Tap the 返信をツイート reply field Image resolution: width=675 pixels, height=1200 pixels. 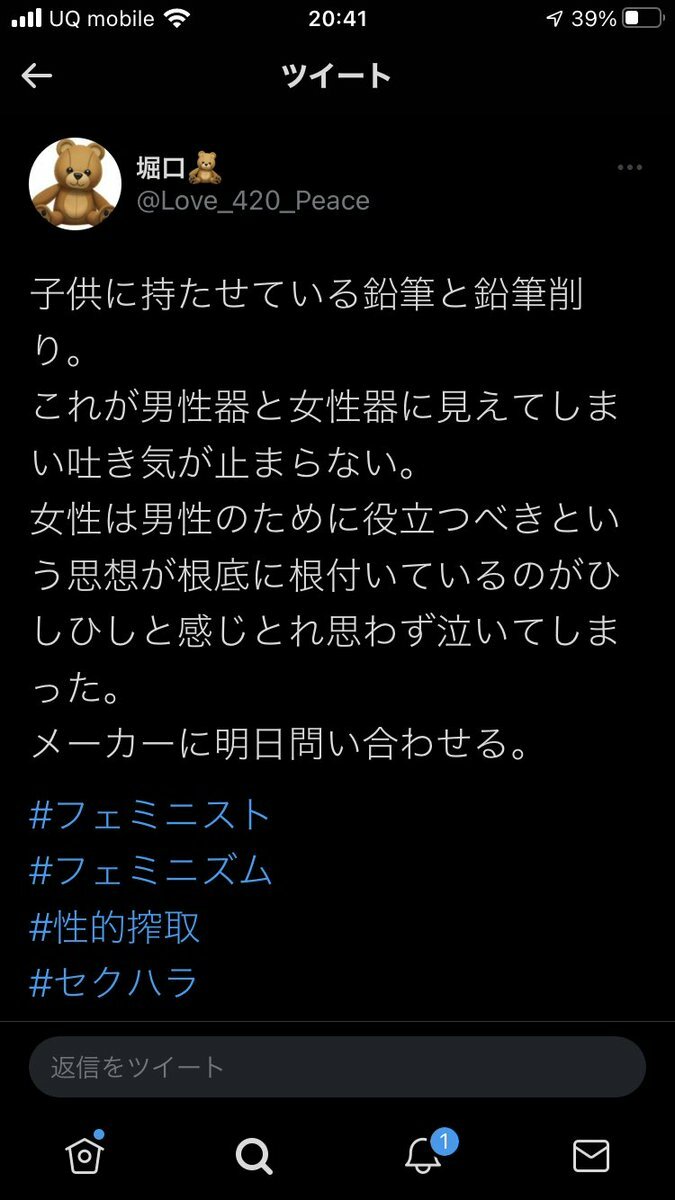coord(337,1067)
